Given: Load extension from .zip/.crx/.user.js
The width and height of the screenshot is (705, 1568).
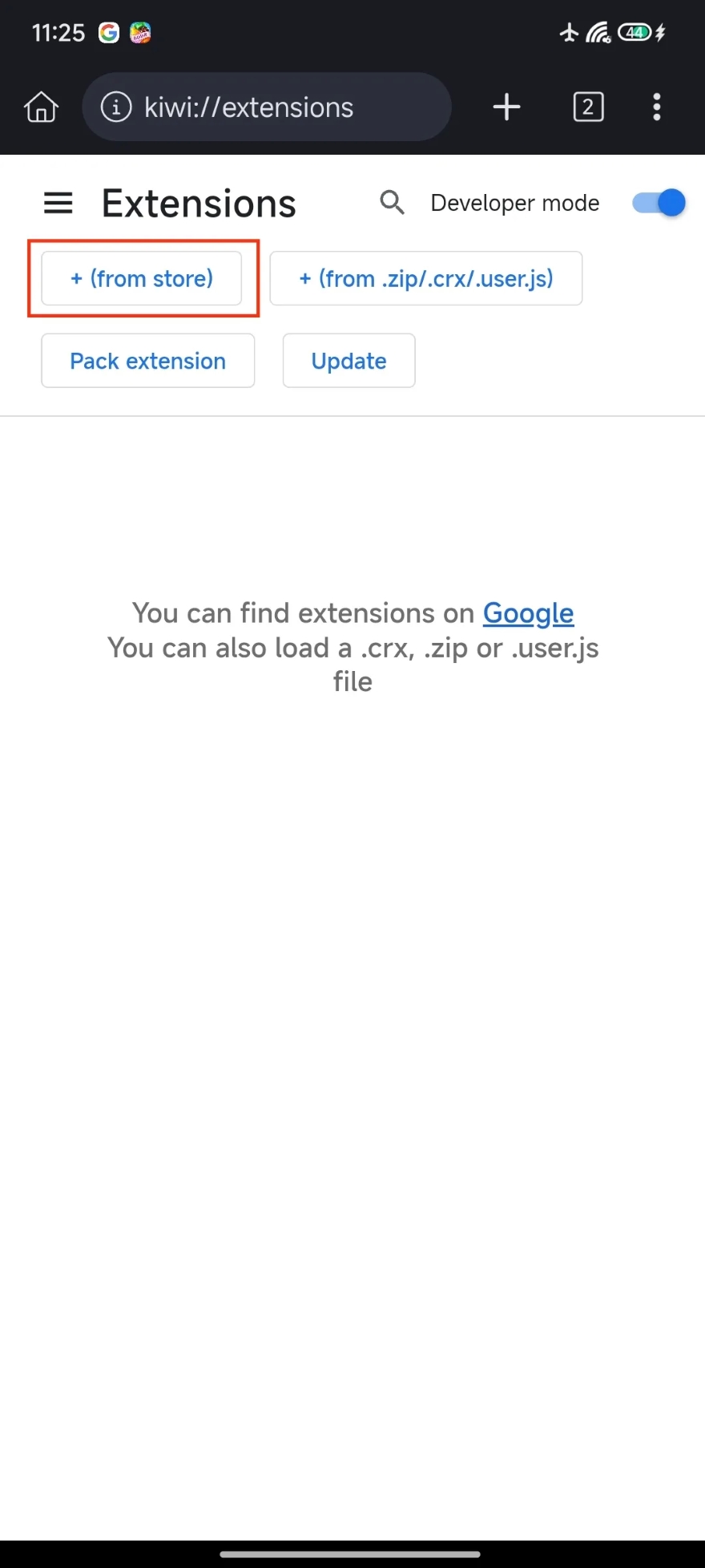Looking at the screenshot, I should [x=425, y=278].
